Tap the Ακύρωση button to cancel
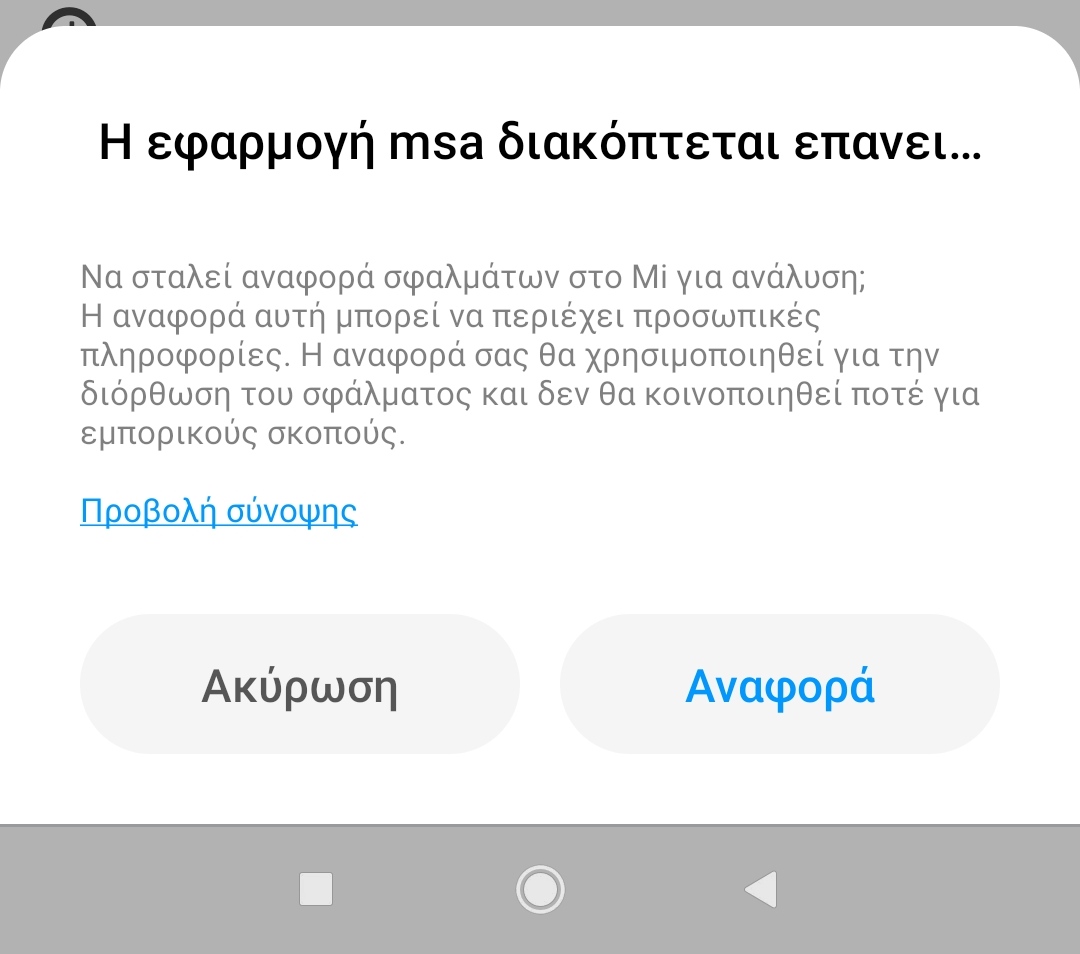The height and width of the screenshot is (954, 1080). point(300,684)
